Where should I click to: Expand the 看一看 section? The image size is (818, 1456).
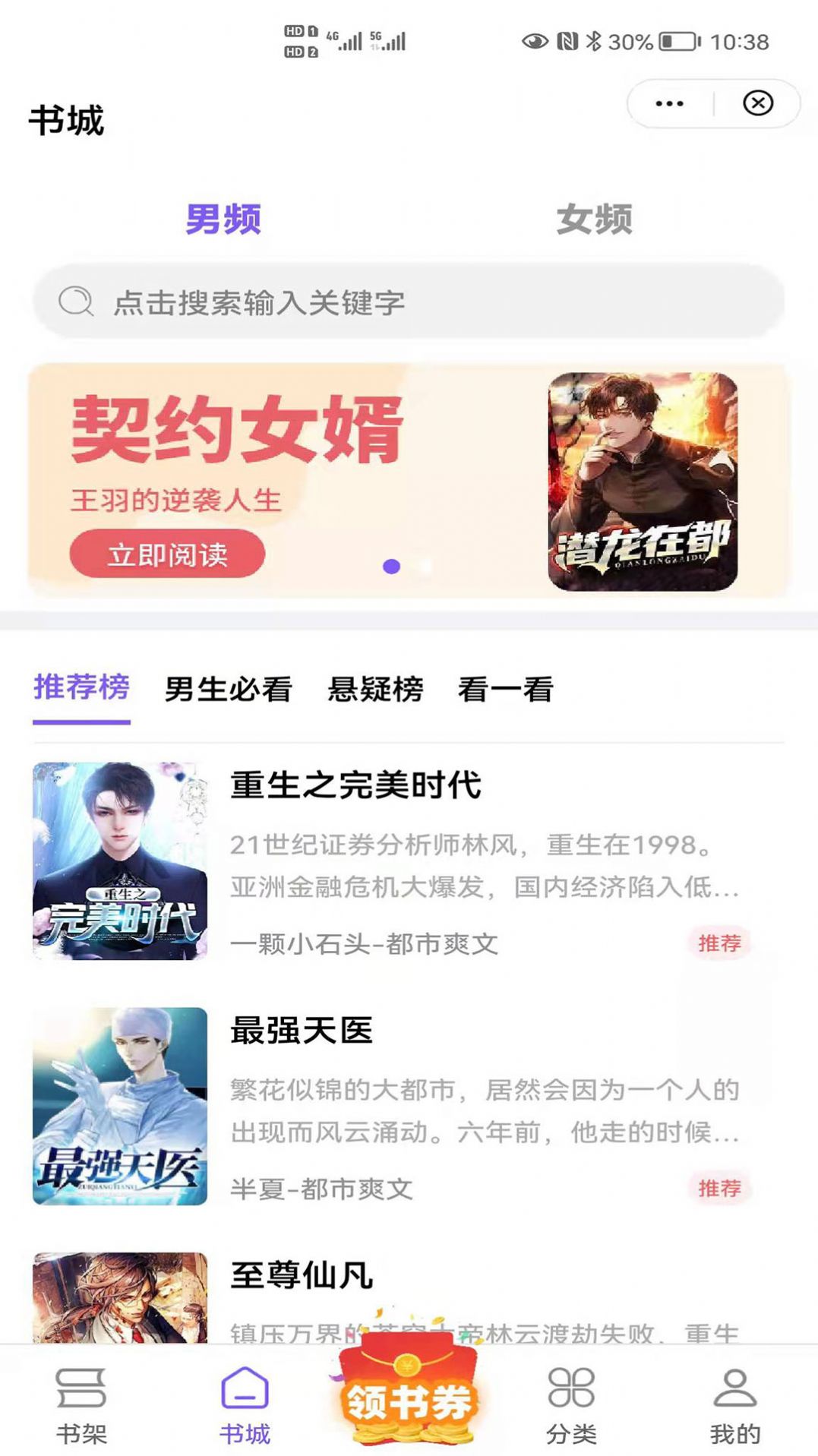[x=505, y=688]
